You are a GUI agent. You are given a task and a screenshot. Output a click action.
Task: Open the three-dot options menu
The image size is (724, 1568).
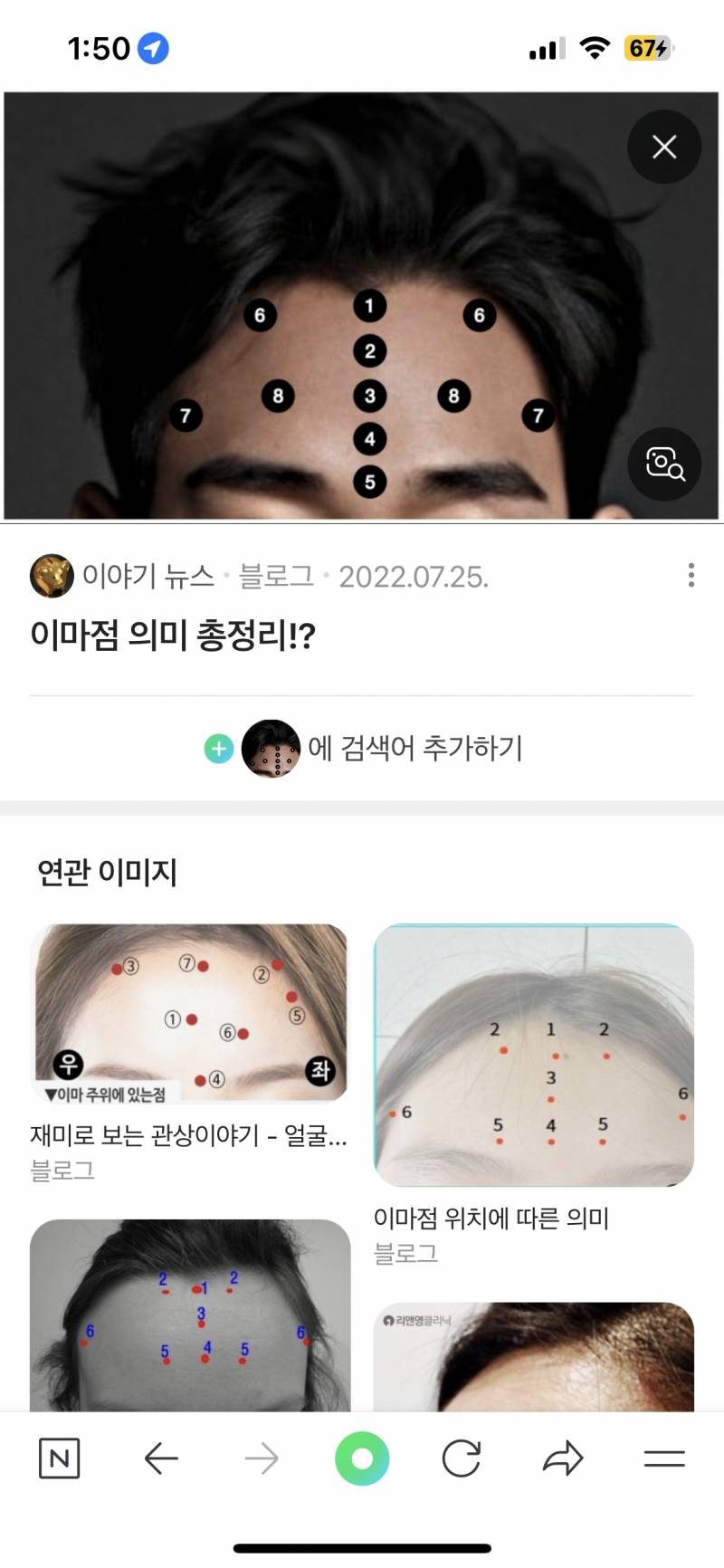pyautogui.click(x=690, y=576)
